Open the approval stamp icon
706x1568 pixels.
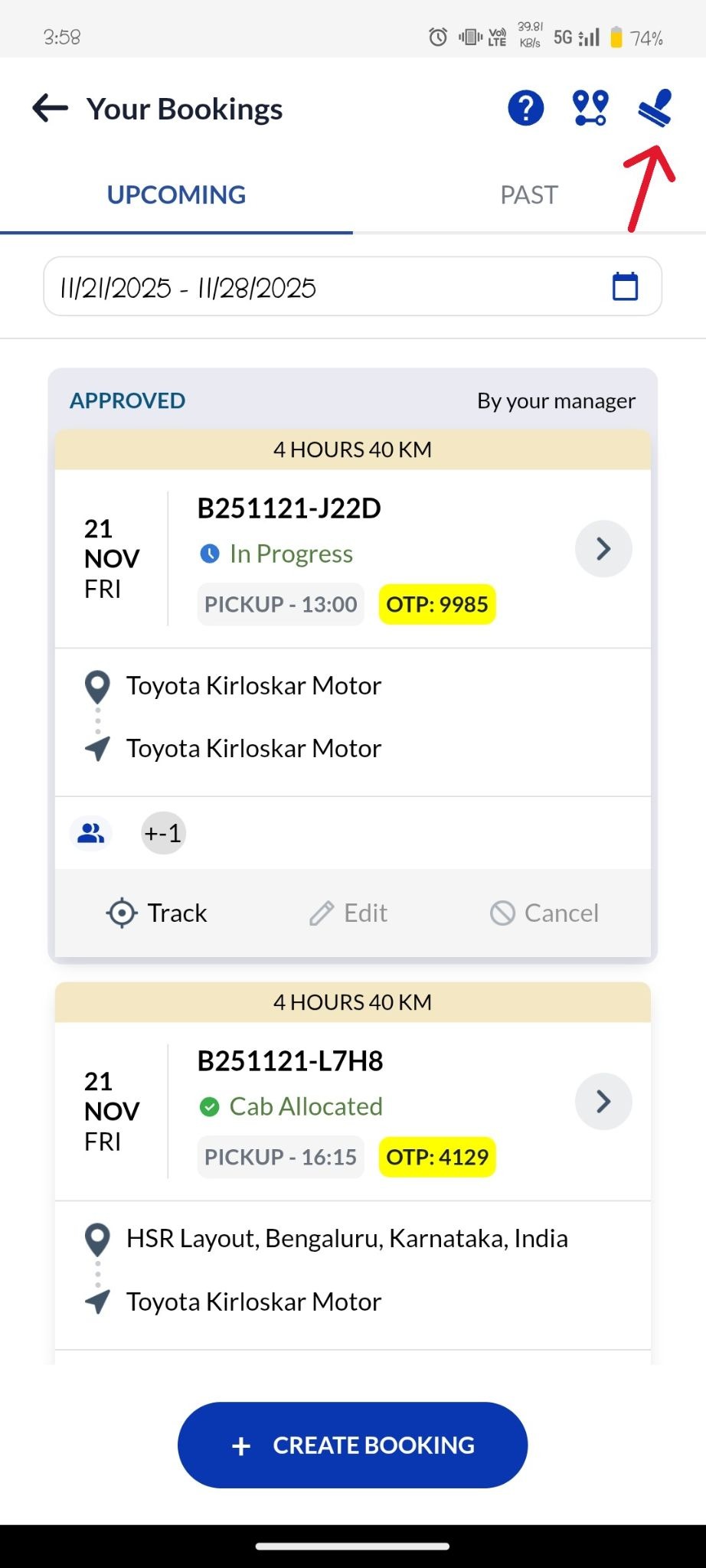[655, 108]
